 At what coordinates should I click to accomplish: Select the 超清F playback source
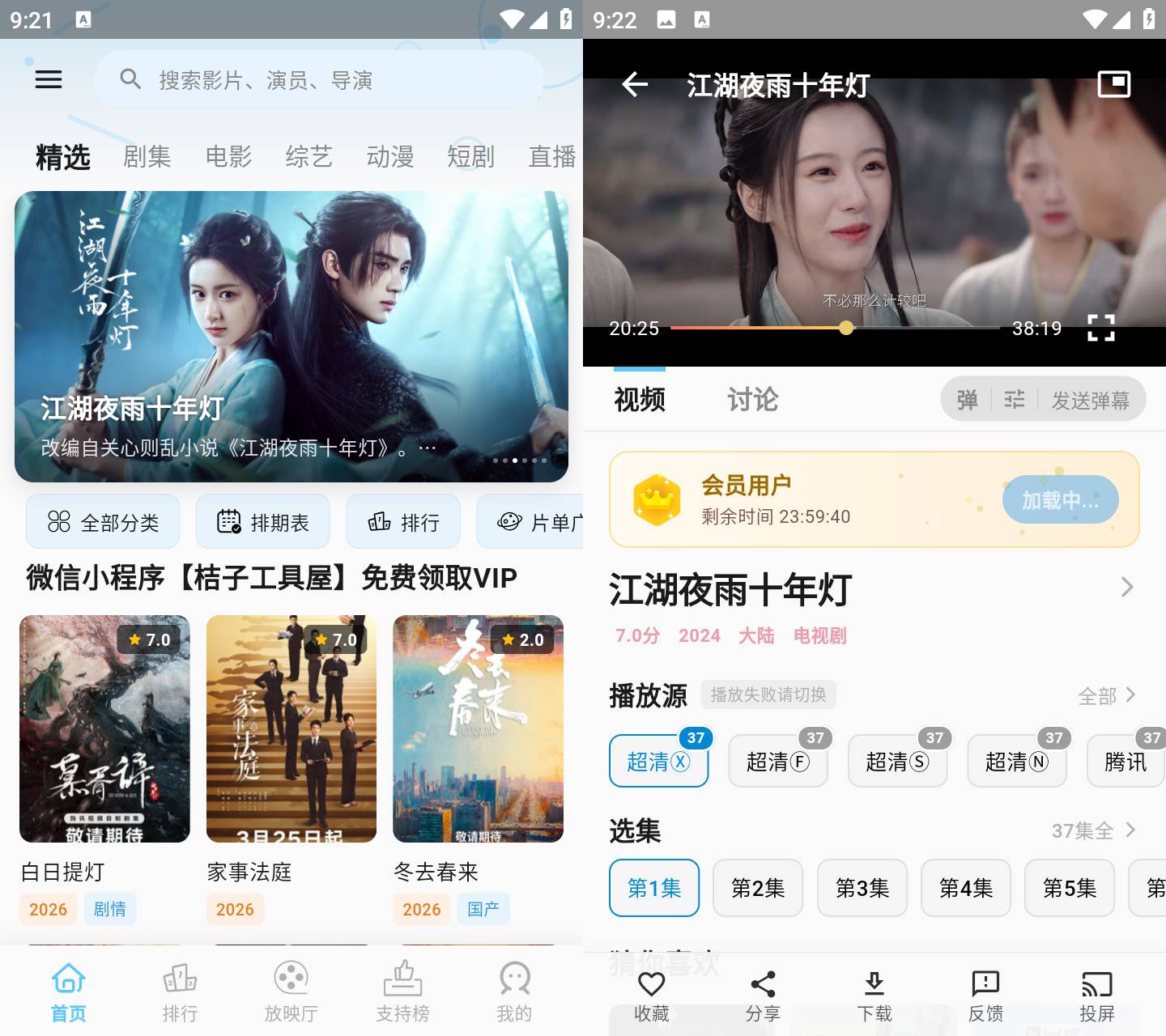[x=777, y=762]
